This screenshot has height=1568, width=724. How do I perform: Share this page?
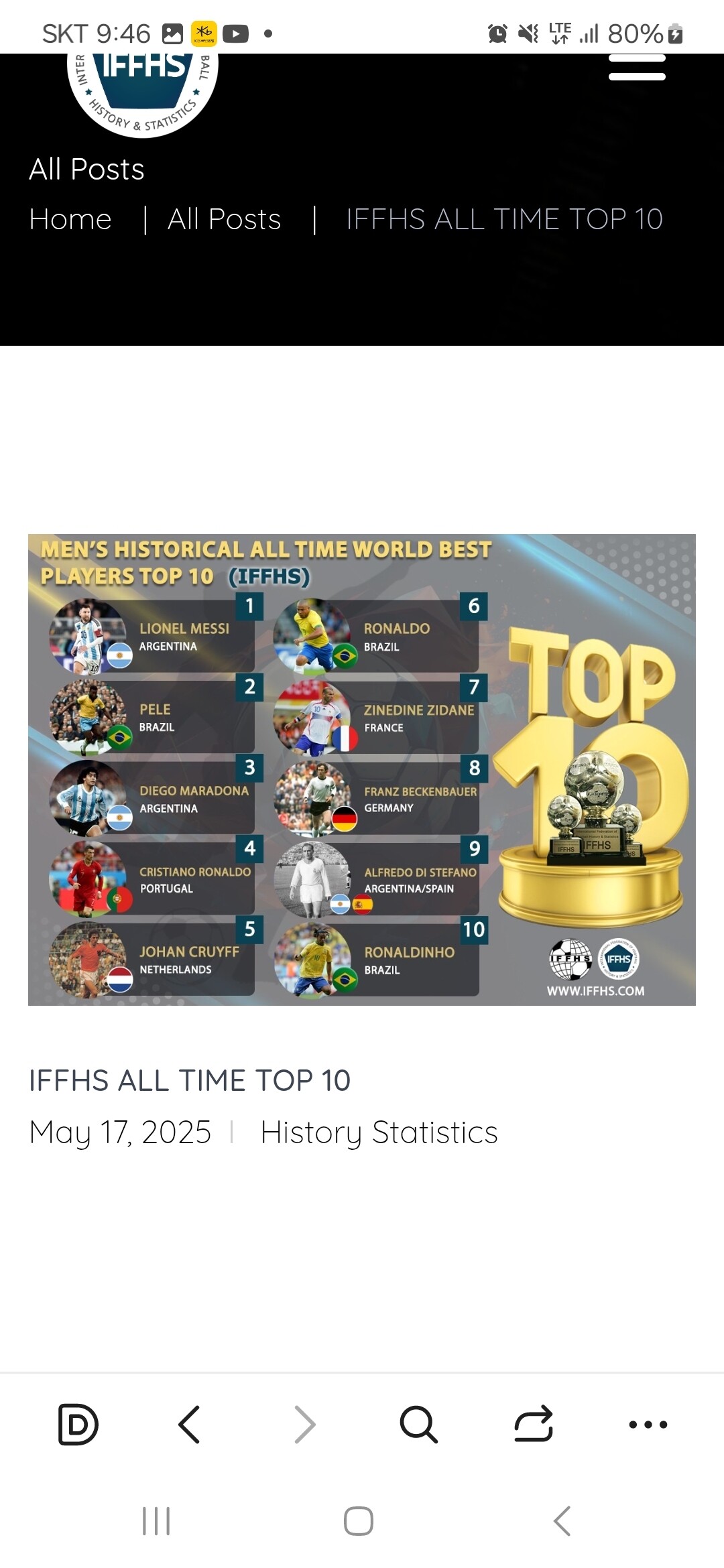[x=534, y=1424]
